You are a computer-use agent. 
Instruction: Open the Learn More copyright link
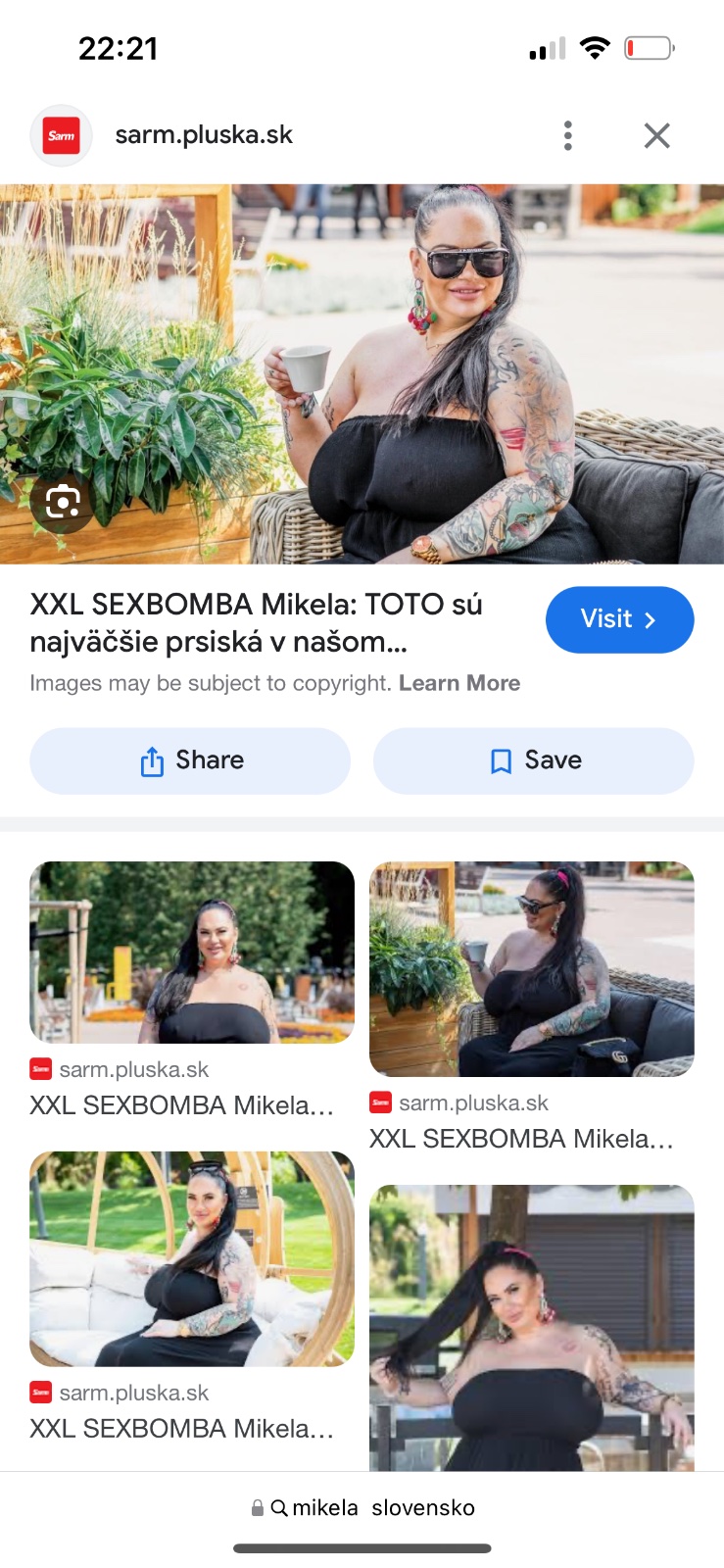459,683
